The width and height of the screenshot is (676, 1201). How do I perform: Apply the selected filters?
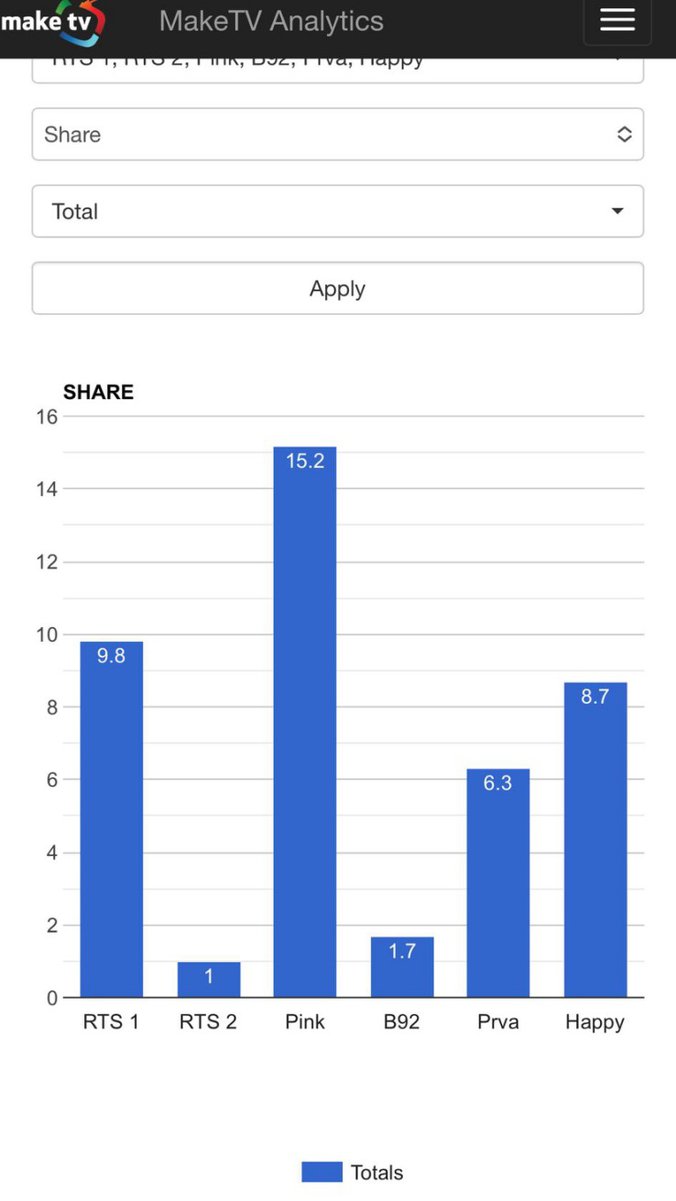point(337,288)
